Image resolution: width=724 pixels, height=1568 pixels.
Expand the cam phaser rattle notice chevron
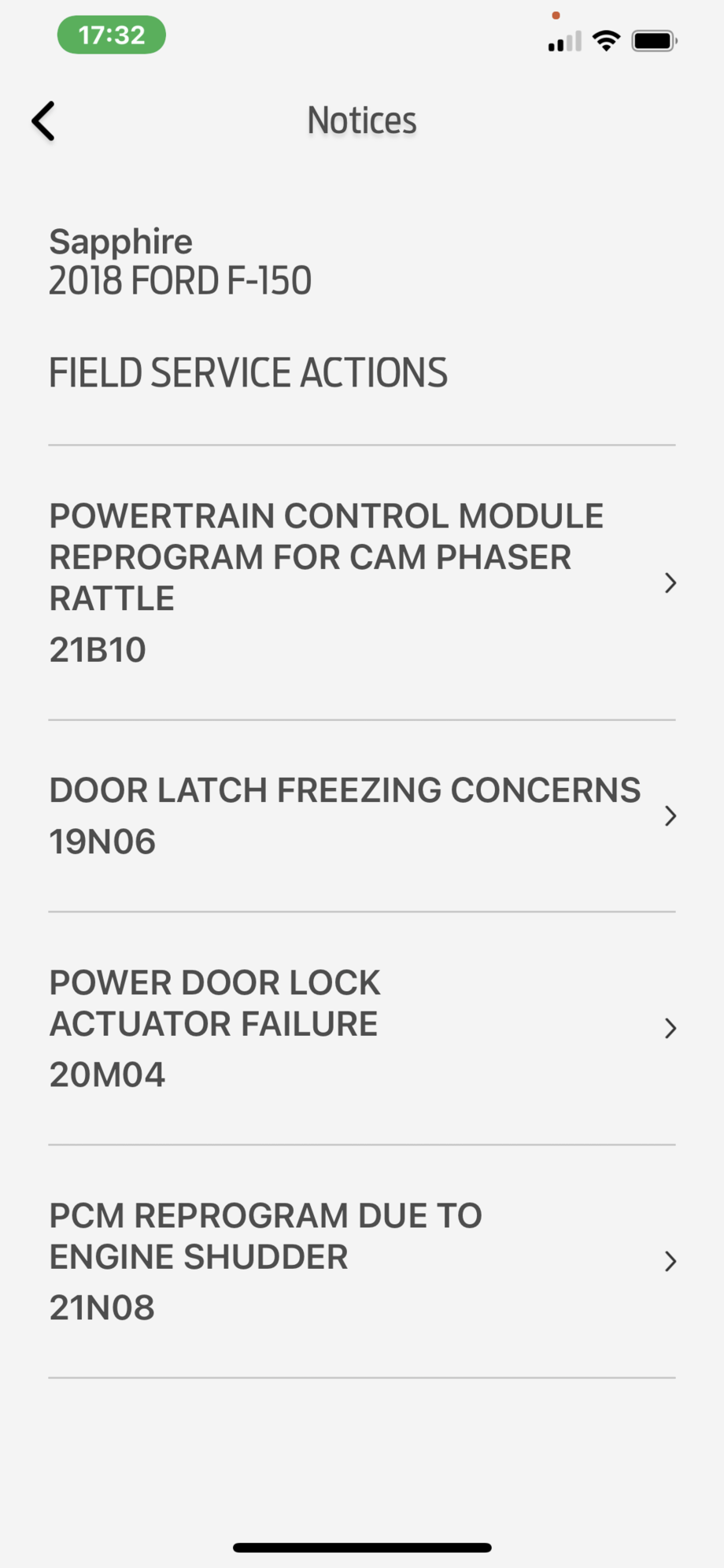click(670, 582)
